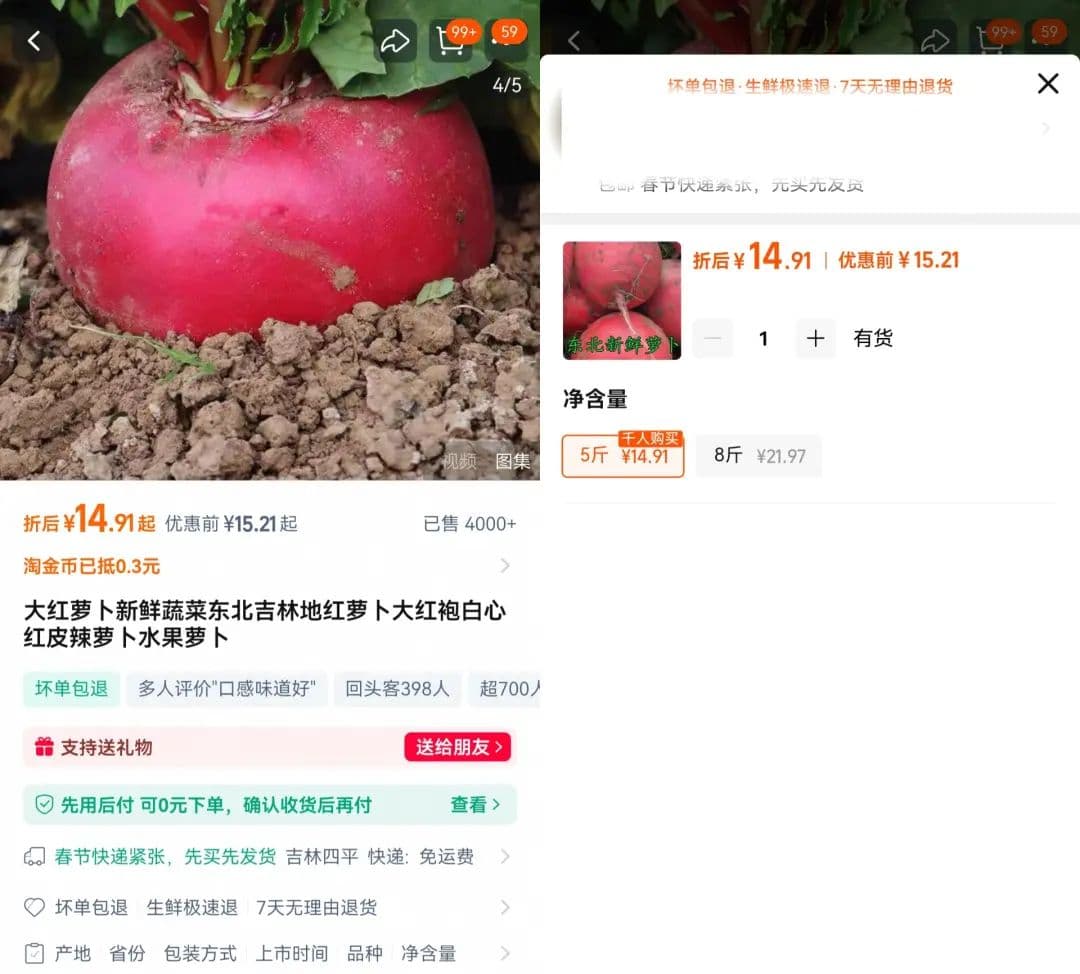Tap the green 坏单包退 chip
The image size is (1080, 974).
[71, 689]
